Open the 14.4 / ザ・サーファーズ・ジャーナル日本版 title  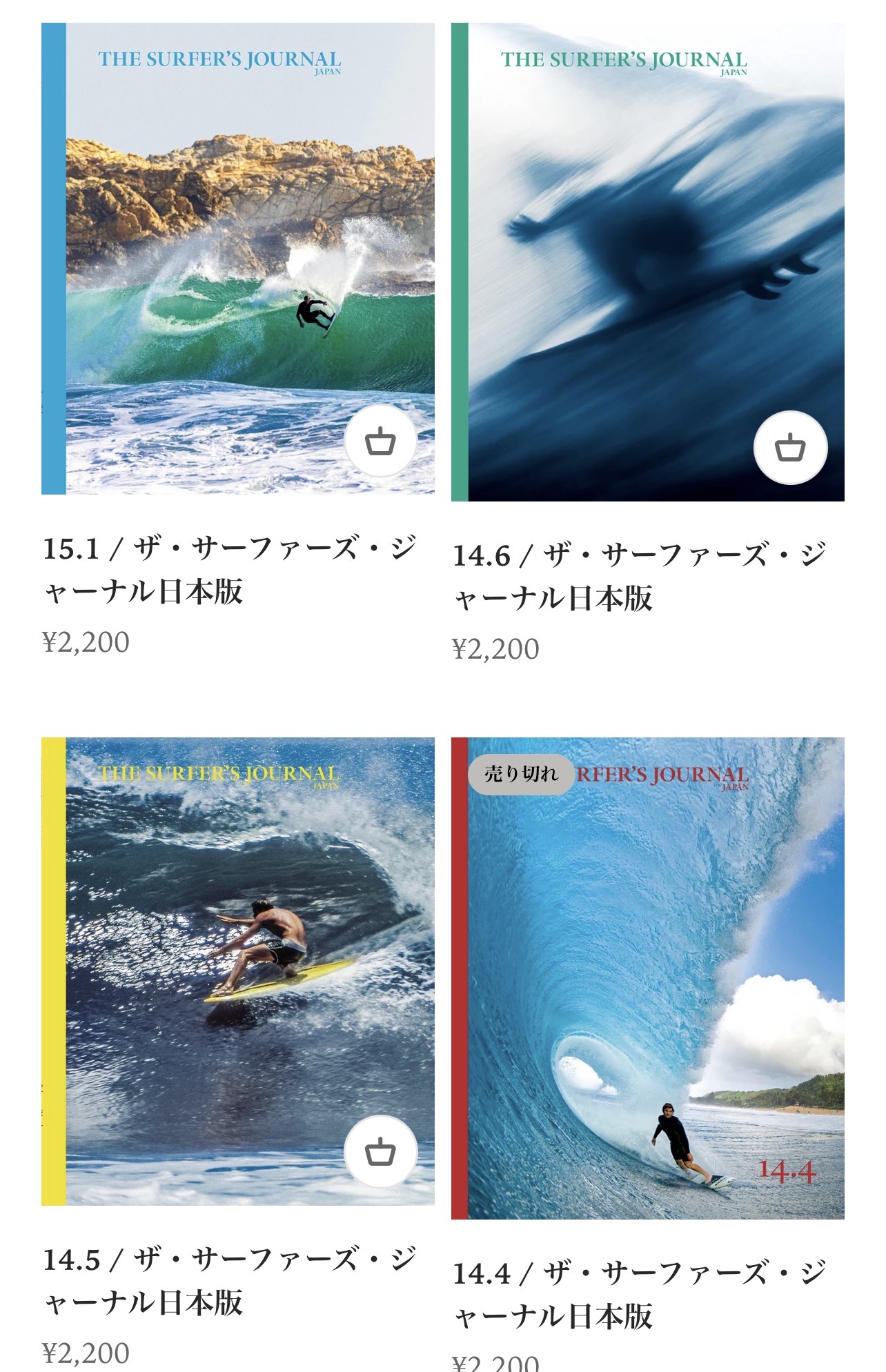click(x=640, y=1295)
